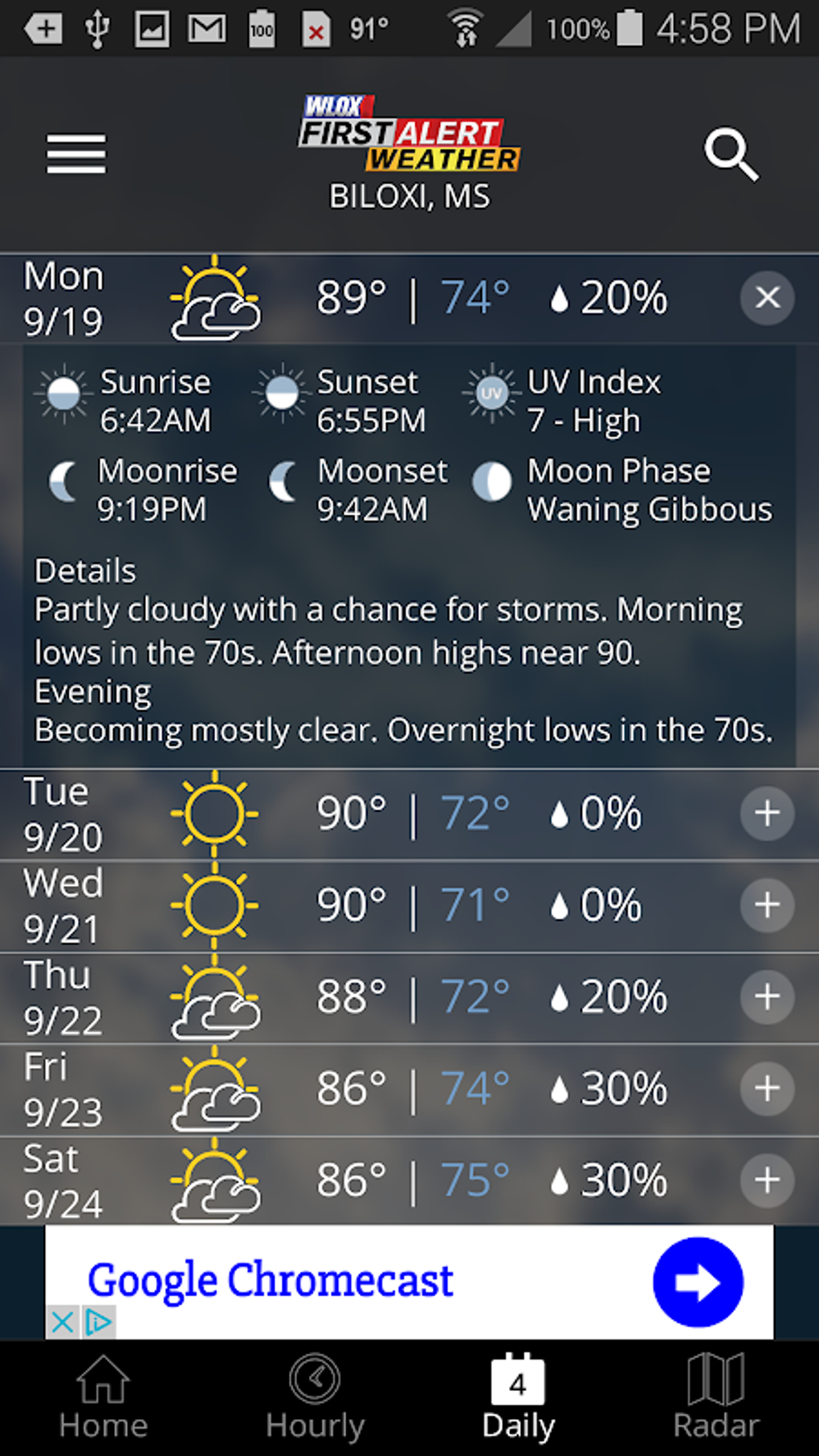The height and width of the screenshot is (1456, 819).
Task: Collapse Monday 9/19 forecast details
Action: (x=767, y=298)
